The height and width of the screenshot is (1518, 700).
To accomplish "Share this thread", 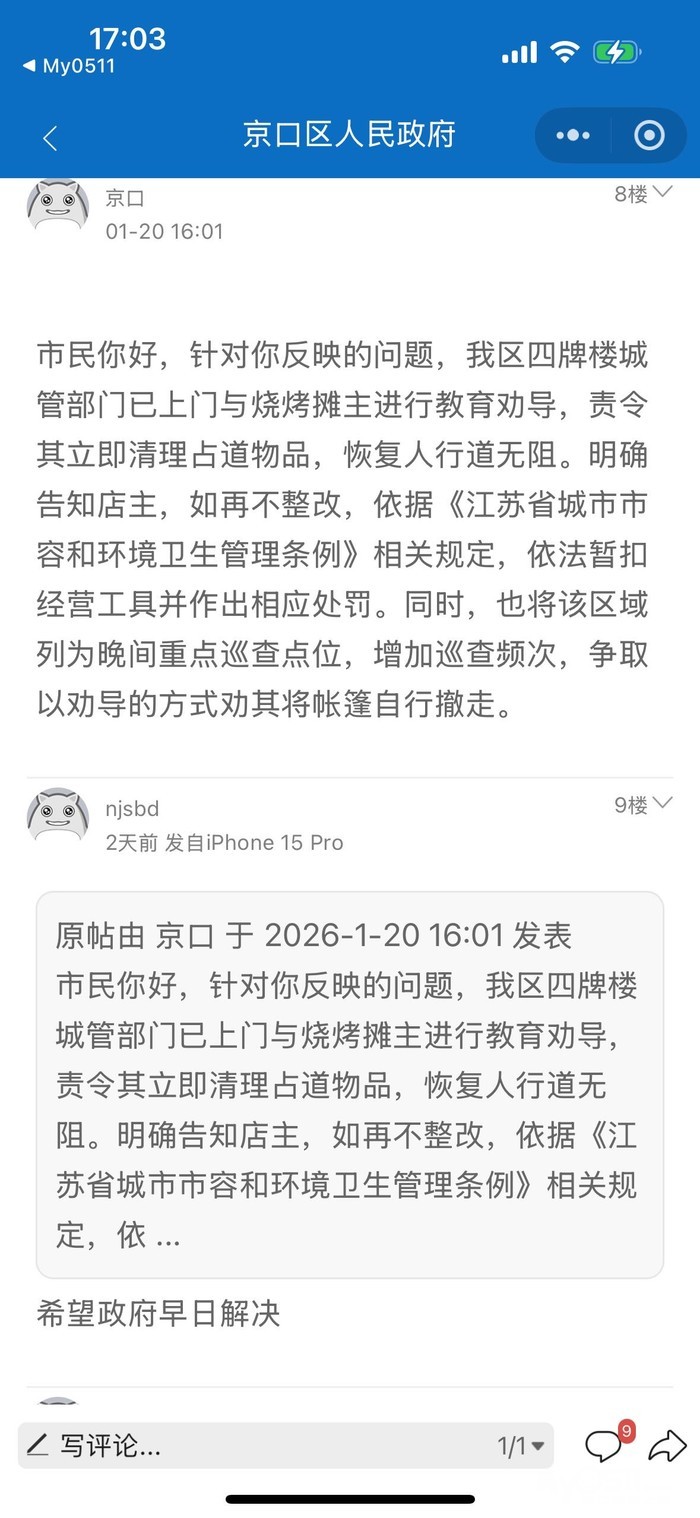I will [667, 1445].
